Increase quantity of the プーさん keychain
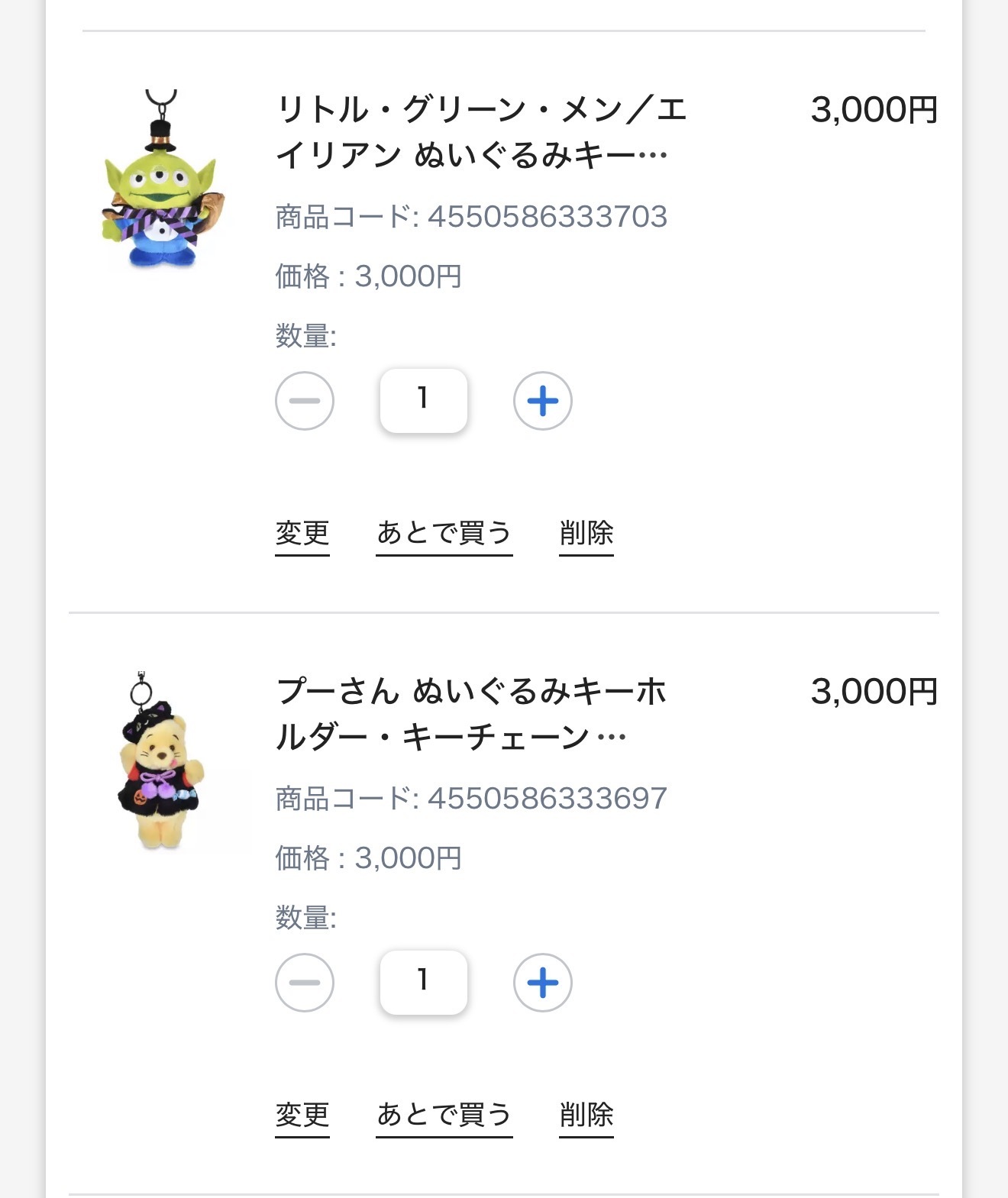The image size is (1008, 1198). 543,983
